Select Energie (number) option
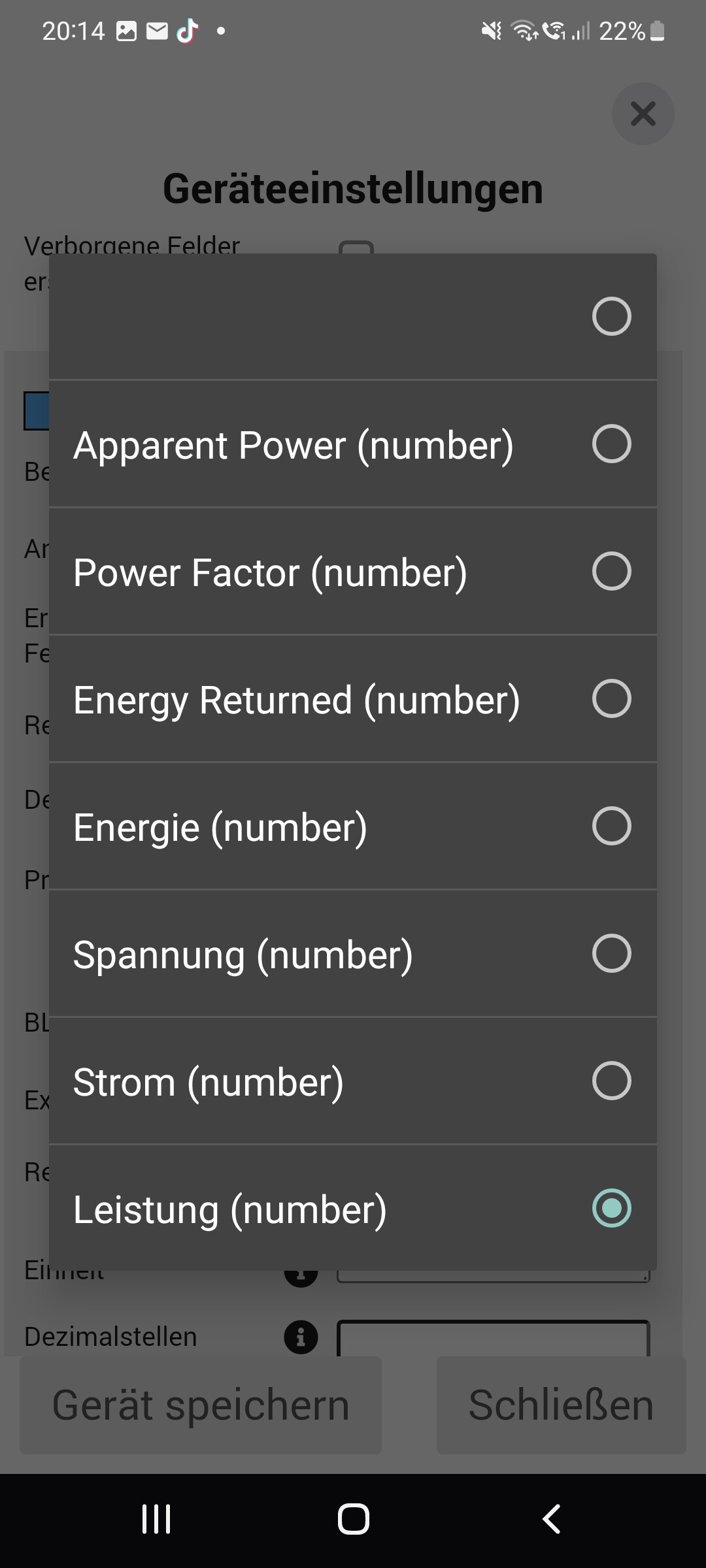This screenshot has width=706, height=1568. pyautogui.click(x=353, y=826)
